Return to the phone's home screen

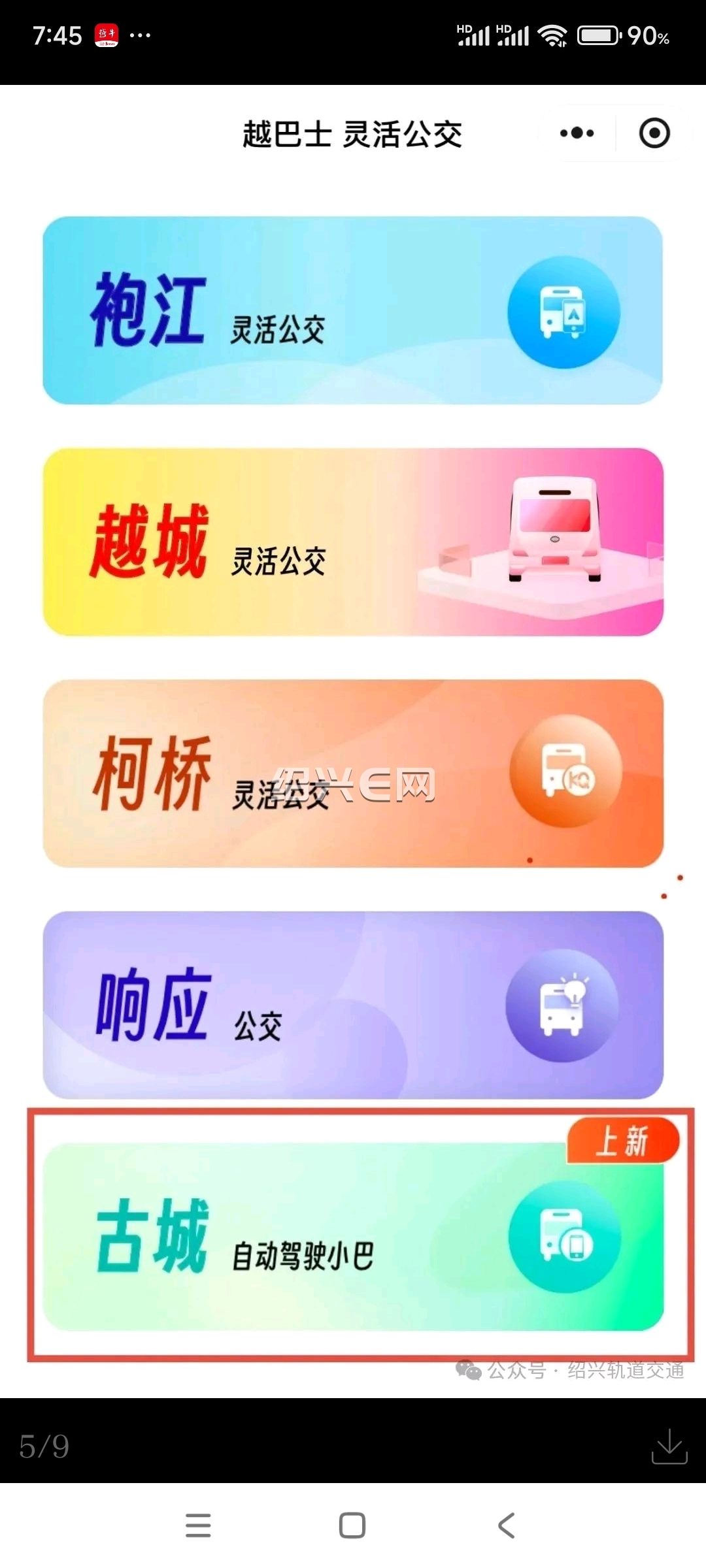(x=352, y=1526)
